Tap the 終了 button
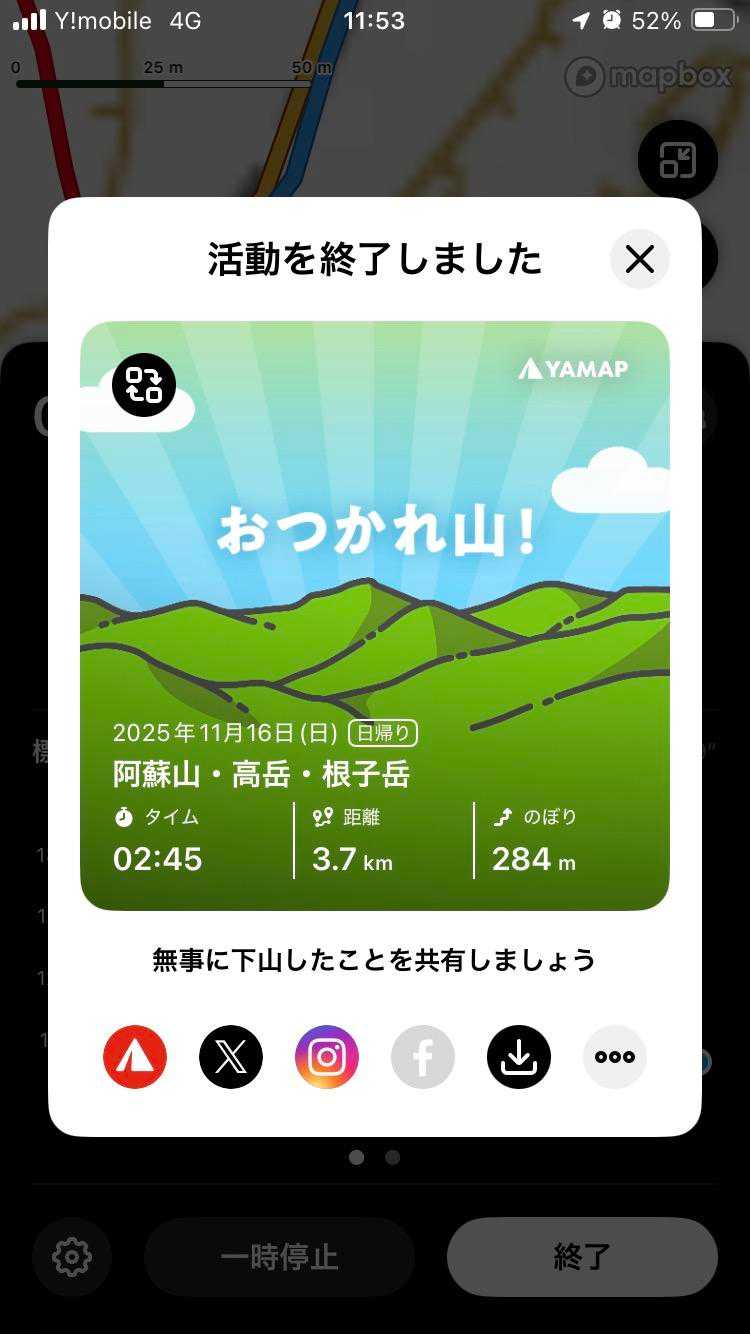This screenshot has width=750, height=1334. point(582,1257)
